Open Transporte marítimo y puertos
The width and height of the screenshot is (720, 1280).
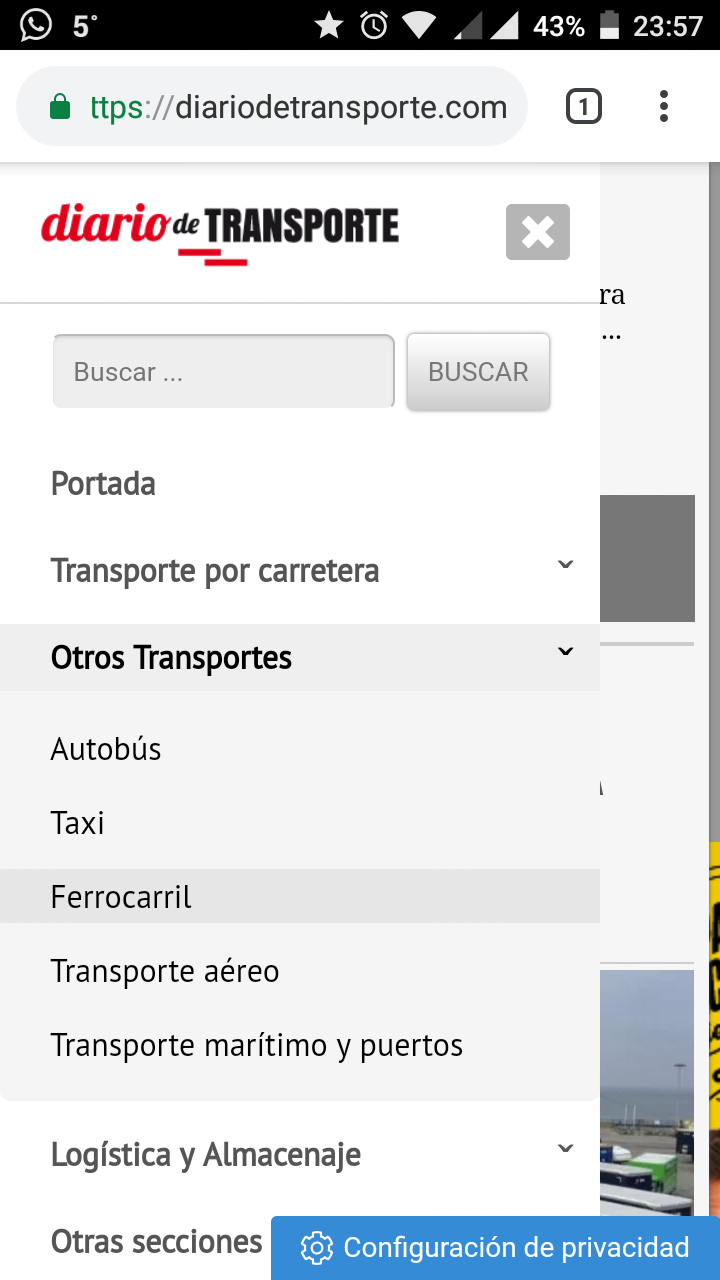click(x=257, y=1045)
